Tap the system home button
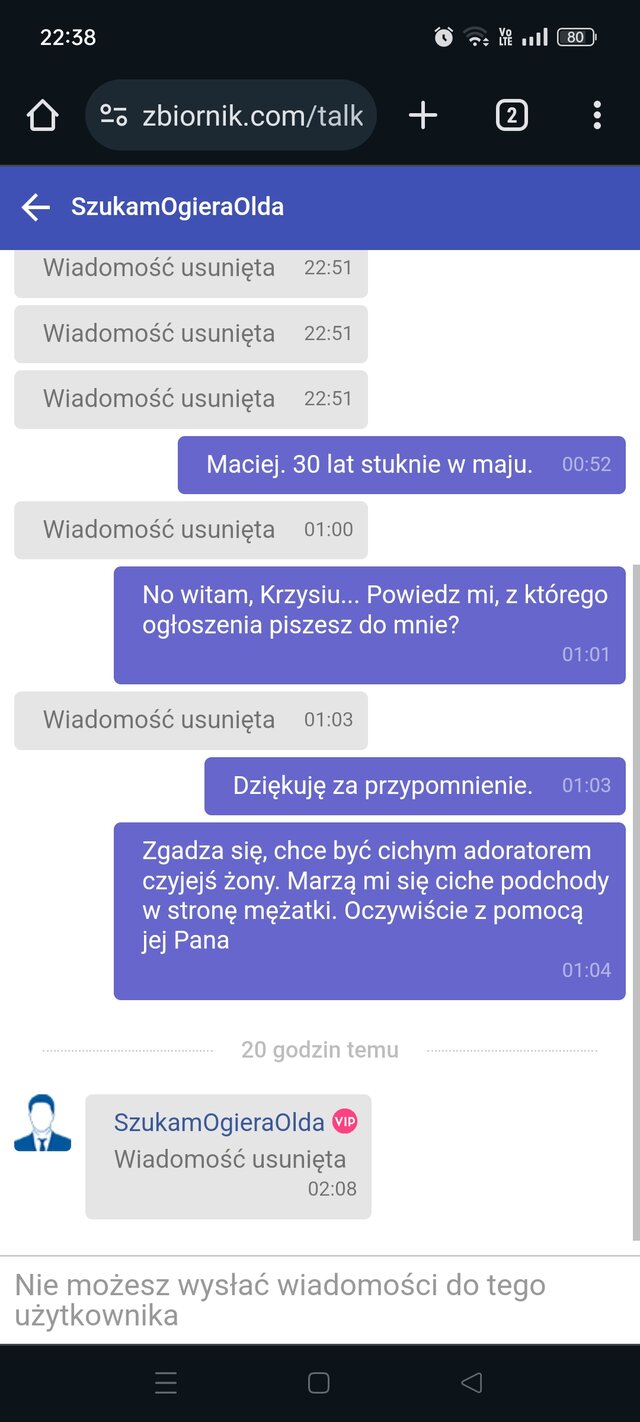Viewport: 640px width, 1422px height. (319, 1383)
